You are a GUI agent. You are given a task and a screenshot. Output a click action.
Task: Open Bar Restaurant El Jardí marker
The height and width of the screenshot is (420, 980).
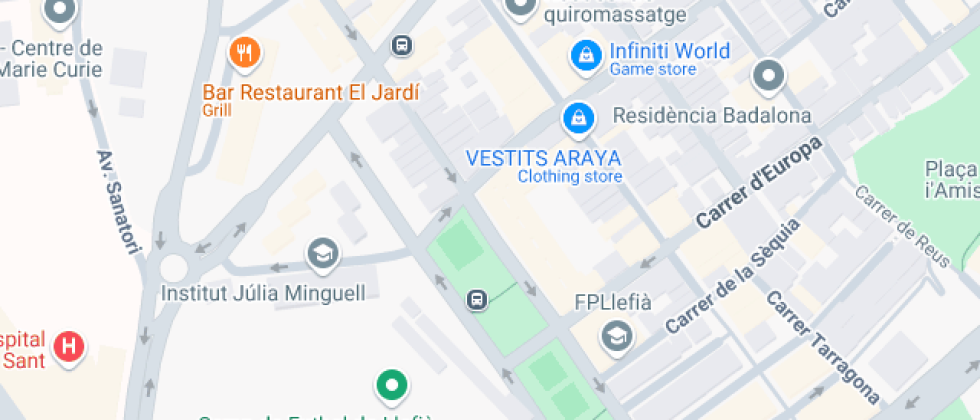(x=245, y=53)
